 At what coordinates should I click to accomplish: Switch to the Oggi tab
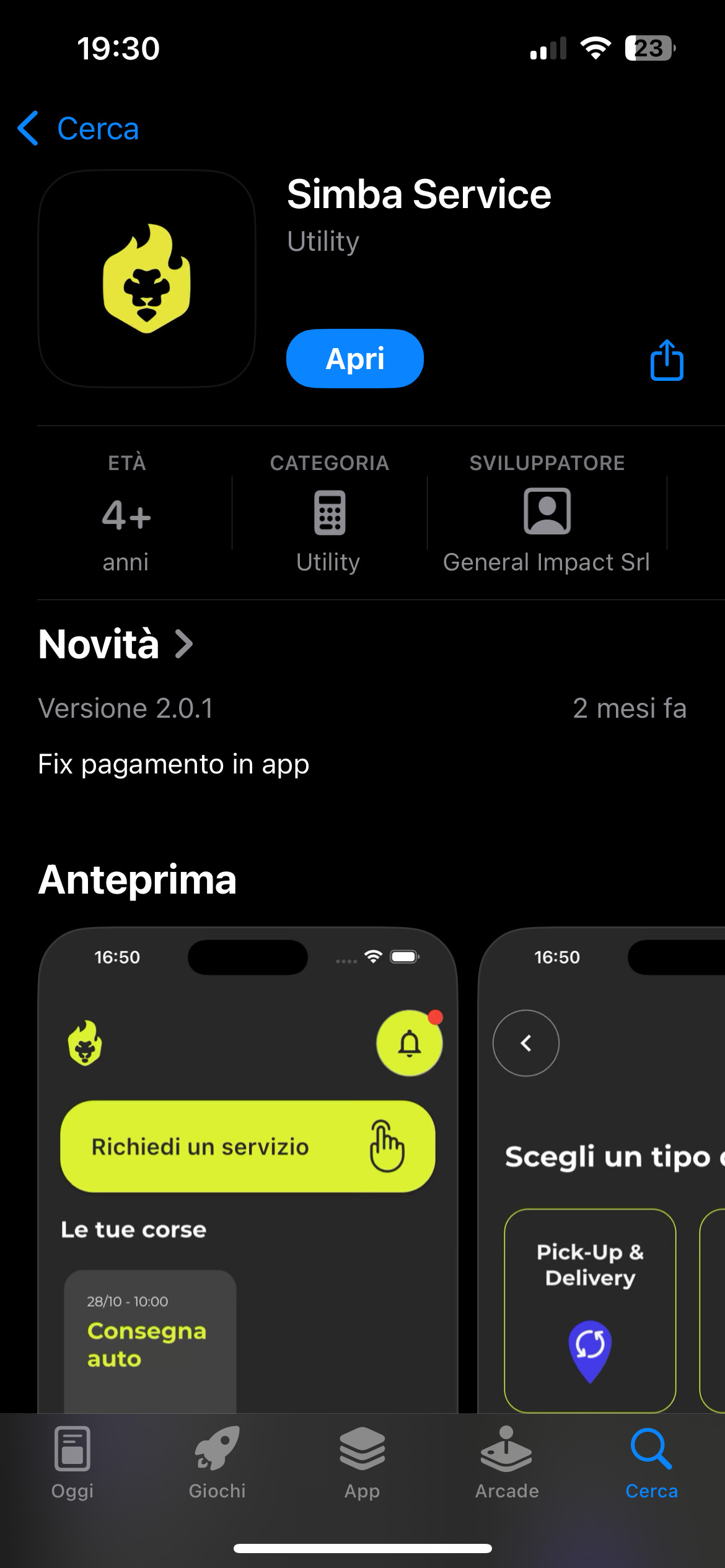tap(72, 1463)
